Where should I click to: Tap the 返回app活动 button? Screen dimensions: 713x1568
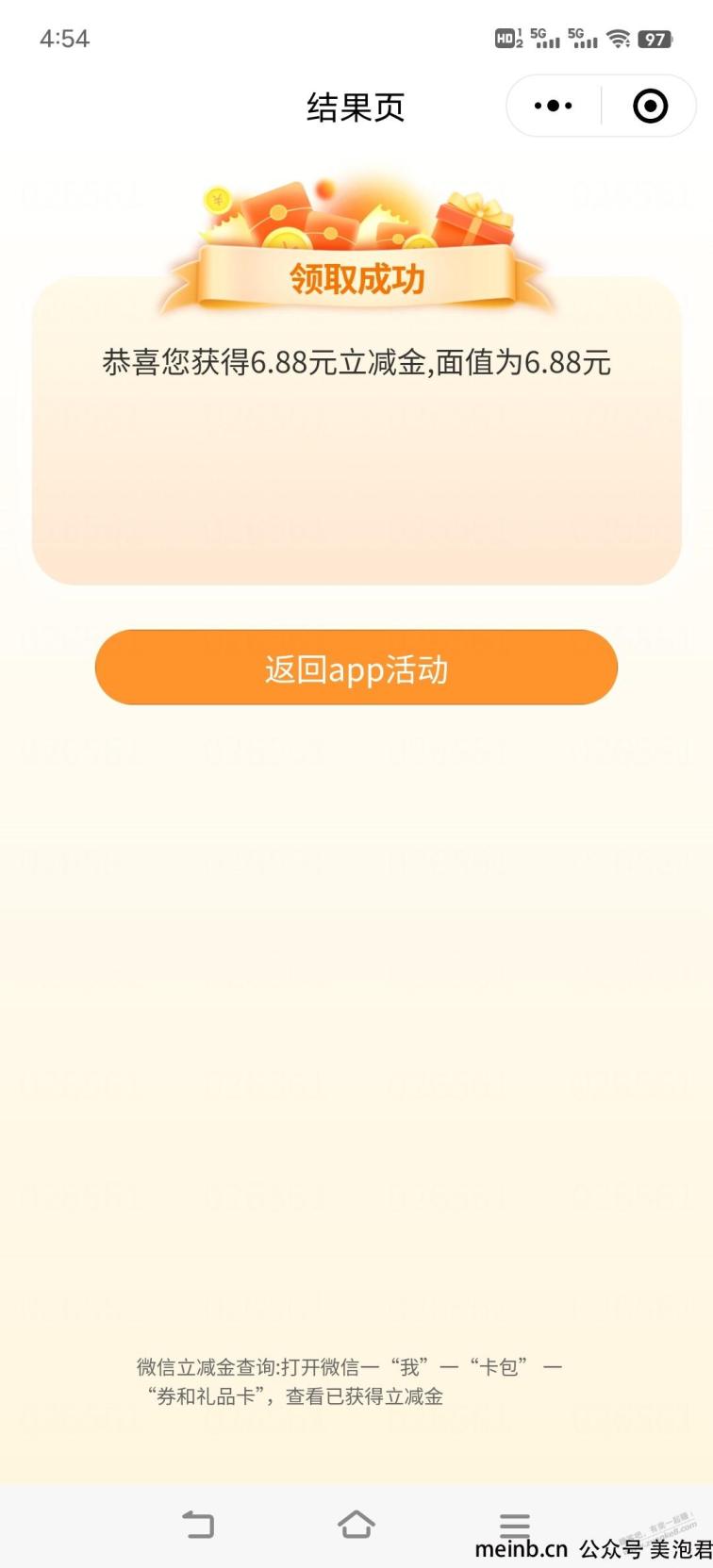pyautogui.click(x=356, y=668)
